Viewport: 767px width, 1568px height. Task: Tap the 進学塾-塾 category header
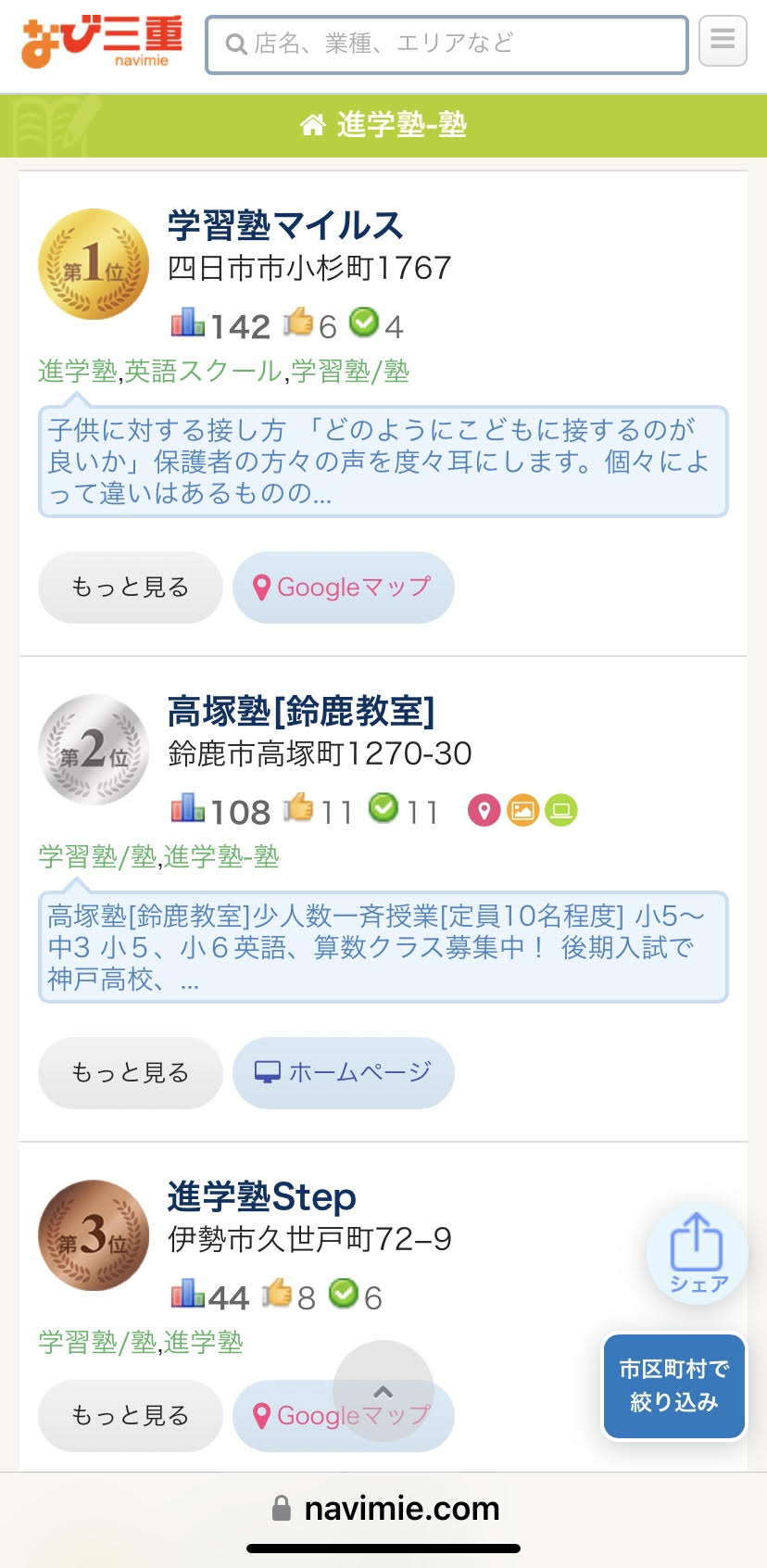point(383,124)
